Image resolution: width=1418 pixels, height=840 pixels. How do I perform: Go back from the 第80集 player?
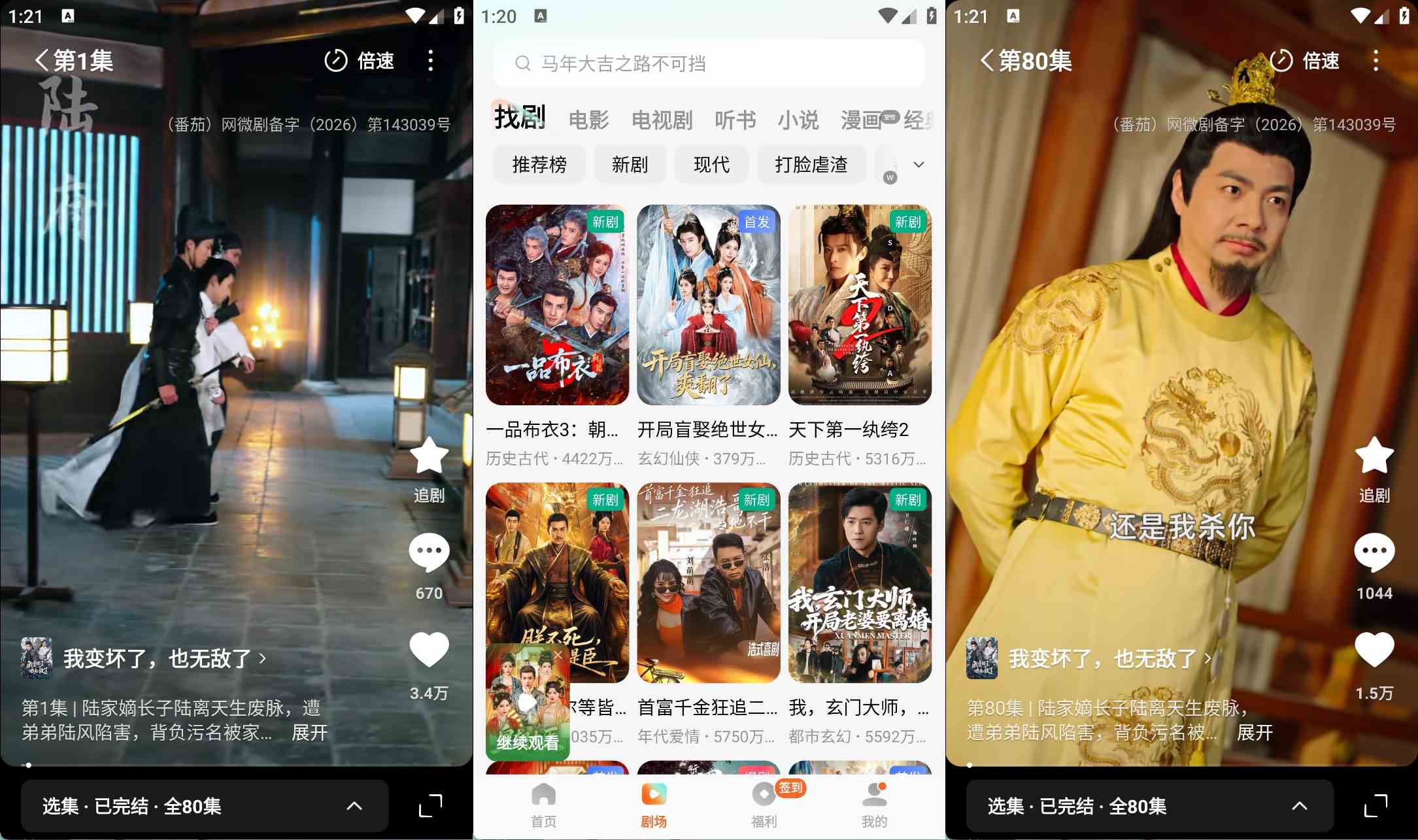point(987,61)
